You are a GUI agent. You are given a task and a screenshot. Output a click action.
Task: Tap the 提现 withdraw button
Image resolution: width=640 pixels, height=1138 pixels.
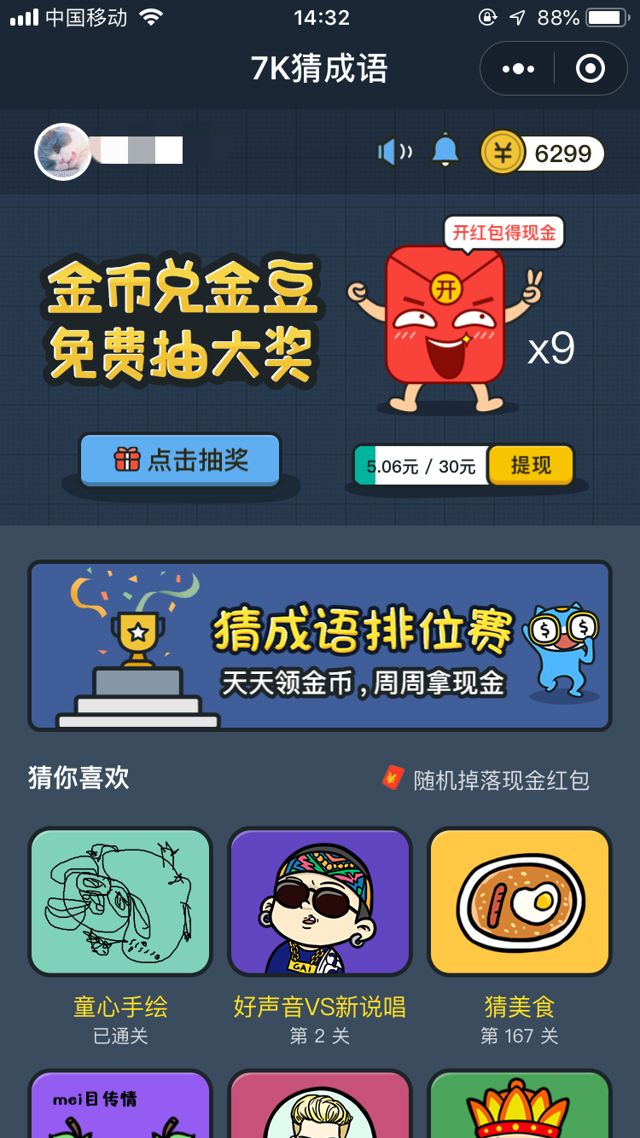point(530,466)
